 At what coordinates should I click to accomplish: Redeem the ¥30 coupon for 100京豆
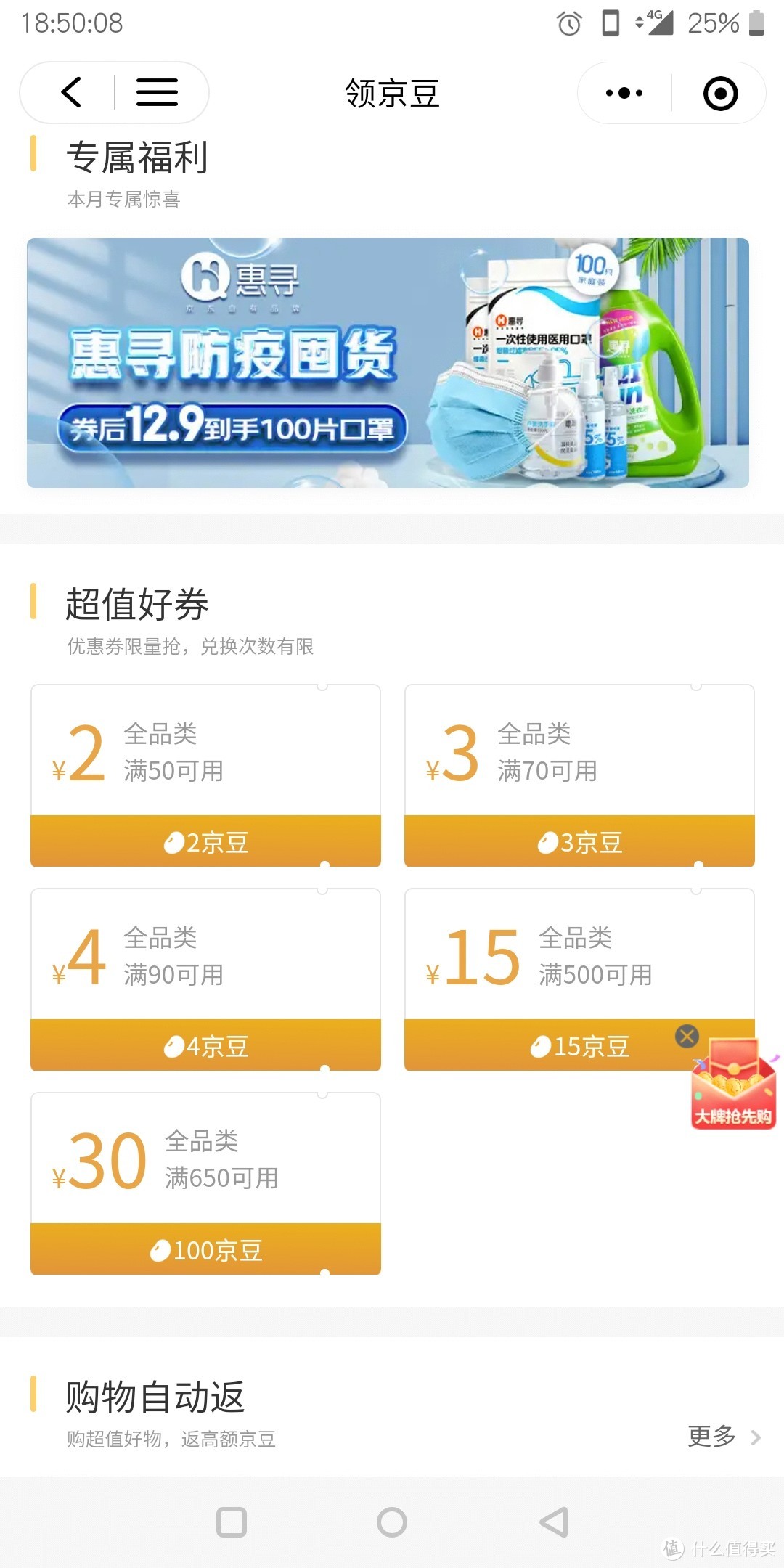tap(206, 1249)
